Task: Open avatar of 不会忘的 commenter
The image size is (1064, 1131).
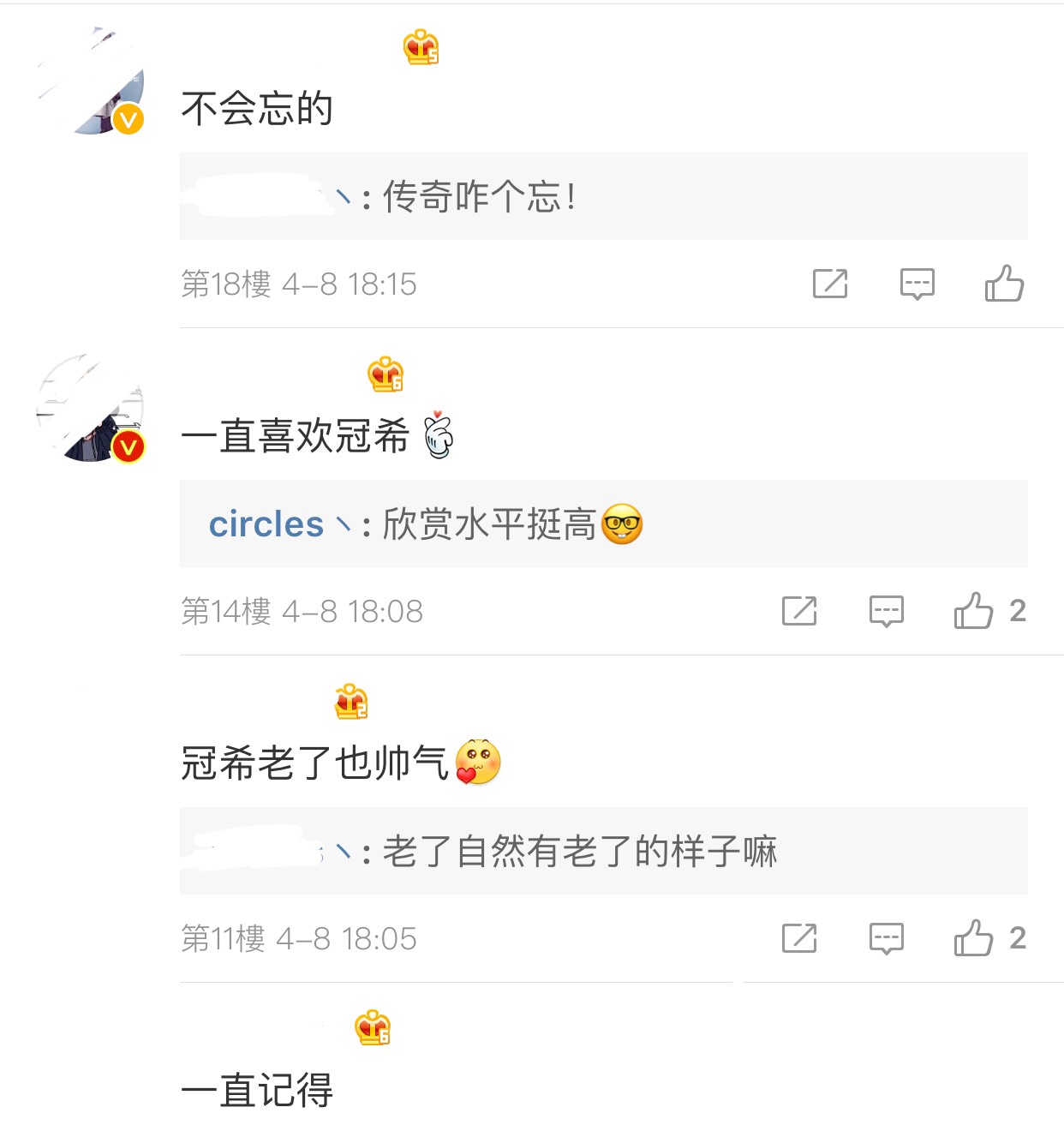Action: (91, 81)
